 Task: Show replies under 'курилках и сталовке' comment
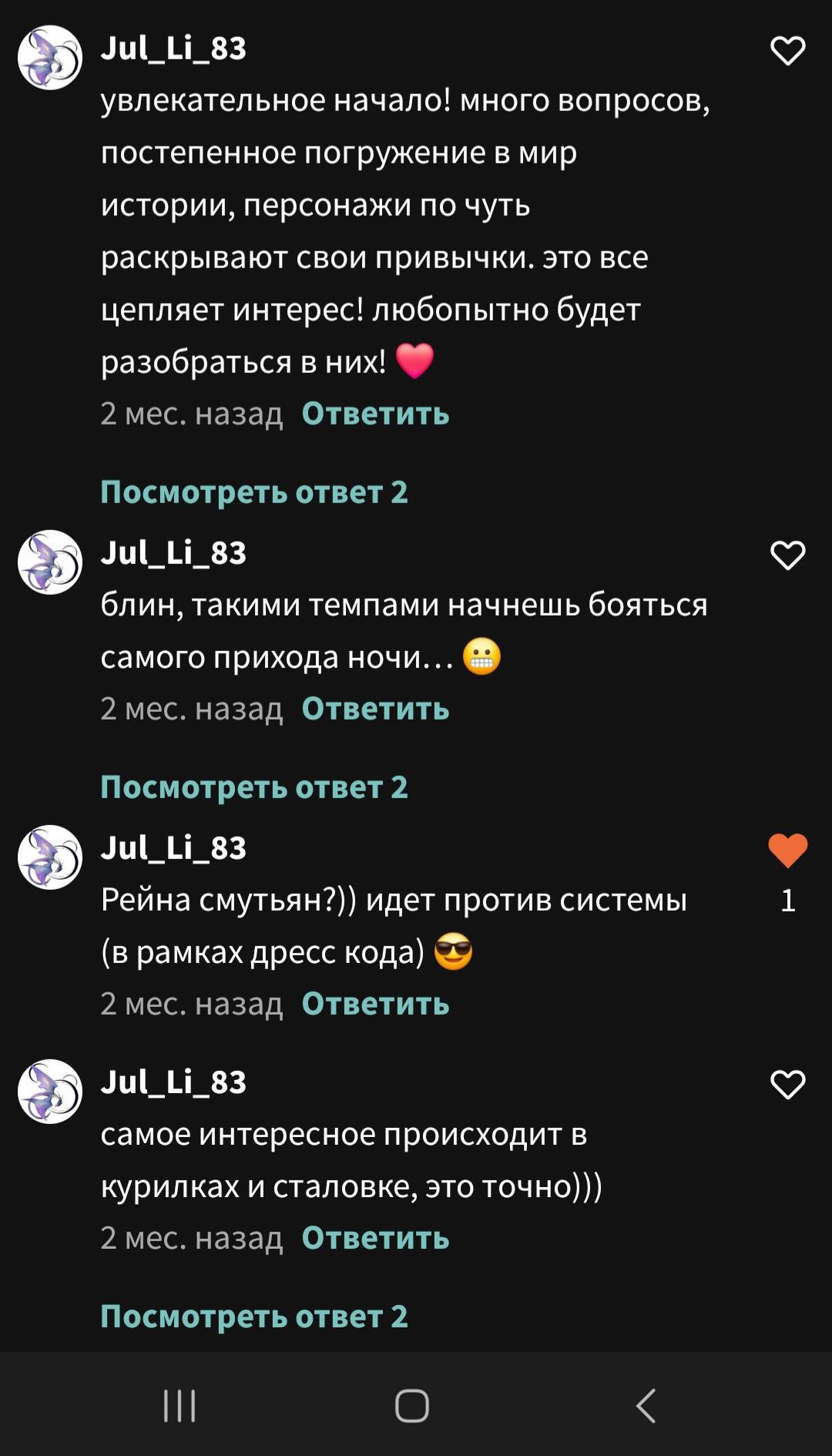(x=253, y=1317)
